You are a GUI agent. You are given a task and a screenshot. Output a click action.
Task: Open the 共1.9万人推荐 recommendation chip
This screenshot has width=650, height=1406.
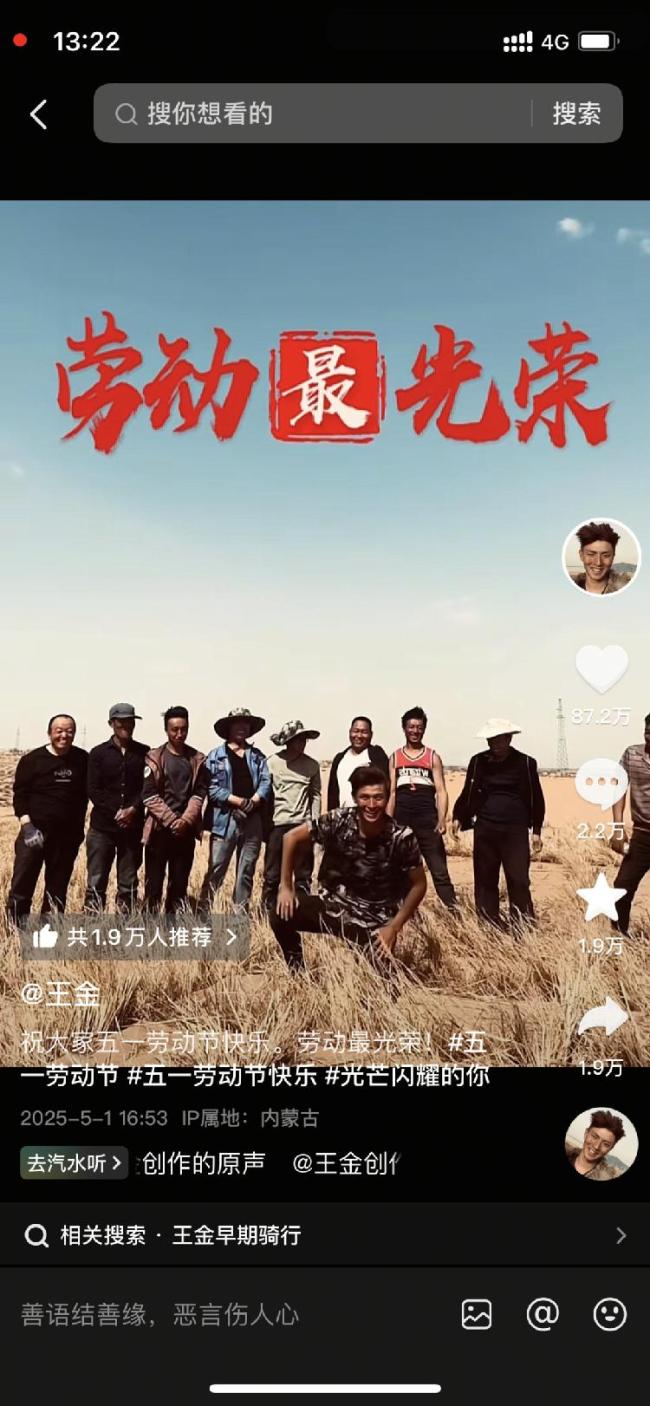[136, 937]
